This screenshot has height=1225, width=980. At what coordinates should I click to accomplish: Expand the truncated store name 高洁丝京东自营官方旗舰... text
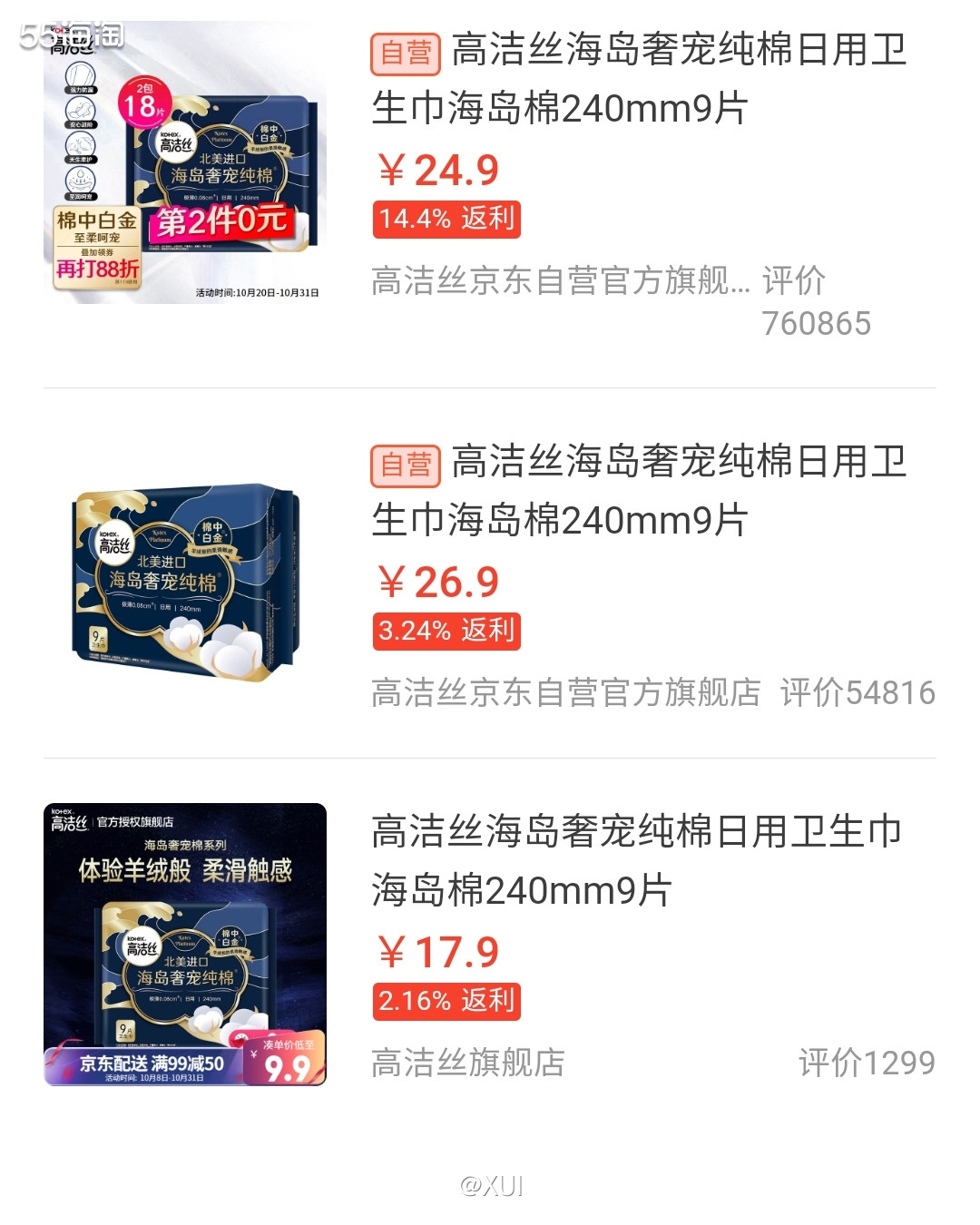click(558, 283)
